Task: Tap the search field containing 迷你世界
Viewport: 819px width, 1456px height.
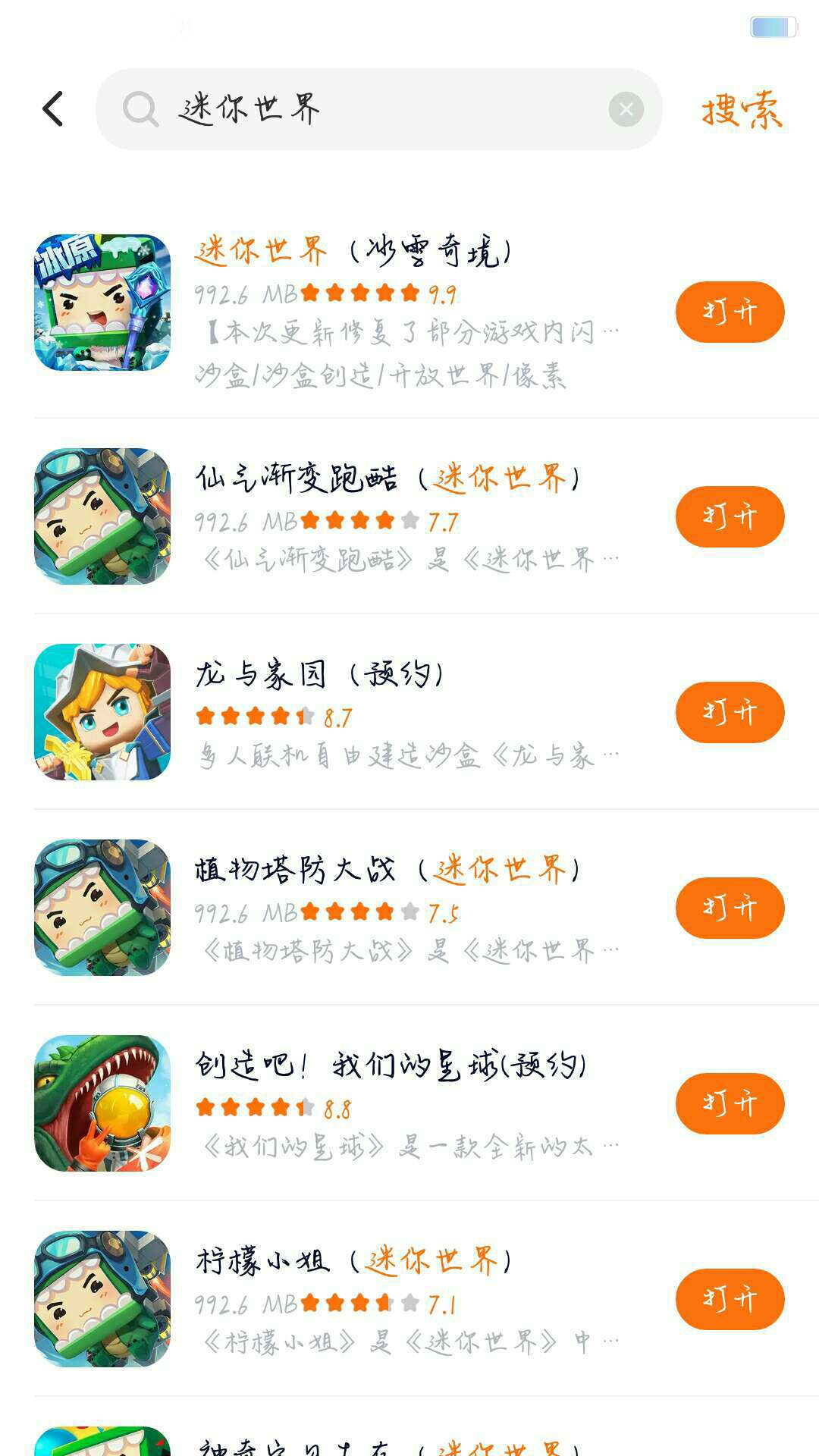Action: (x=364, y=109)
